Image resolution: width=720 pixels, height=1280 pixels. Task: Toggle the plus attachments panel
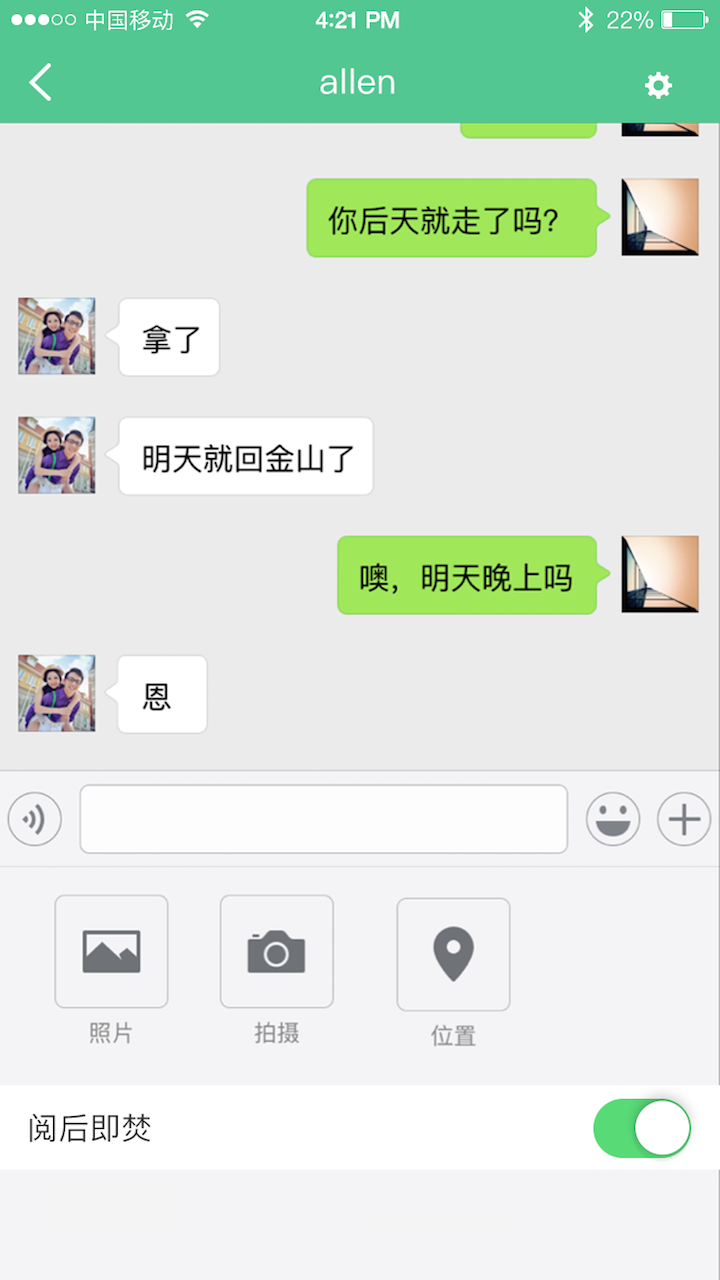coord(684,820)
